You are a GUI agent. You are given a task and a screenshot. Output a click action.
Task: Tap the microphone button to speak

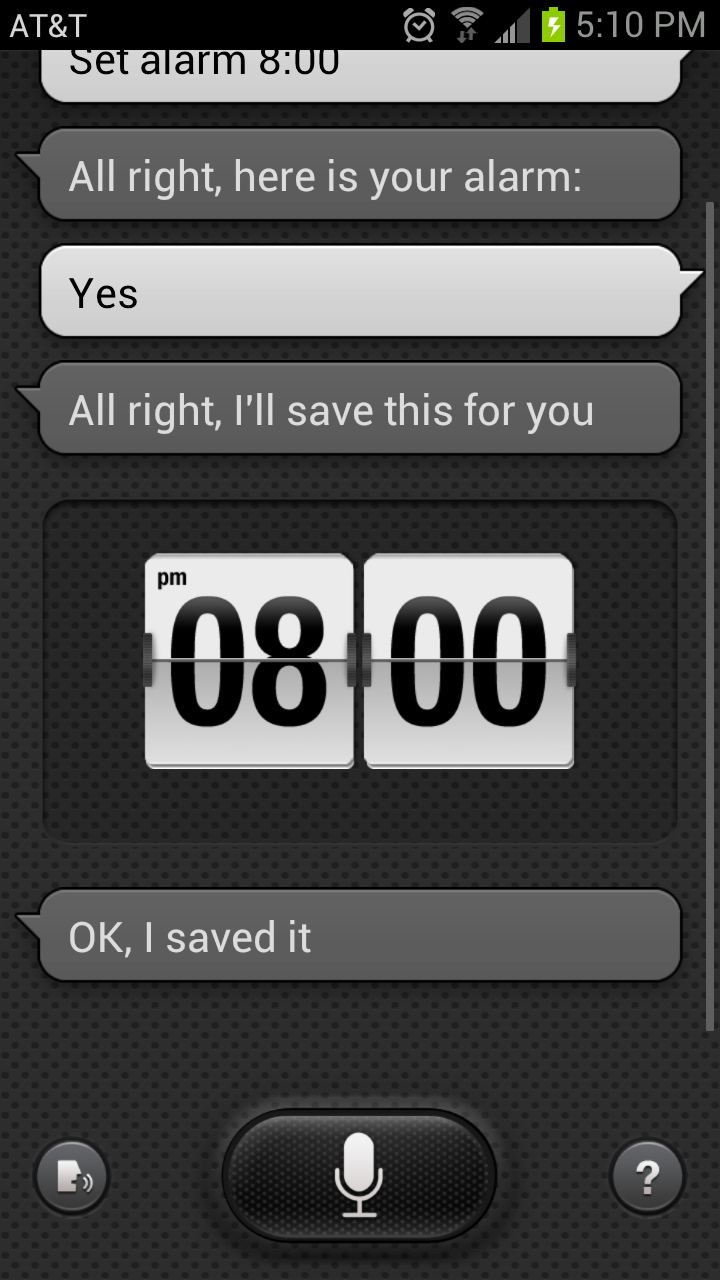tap(359, 1177)
